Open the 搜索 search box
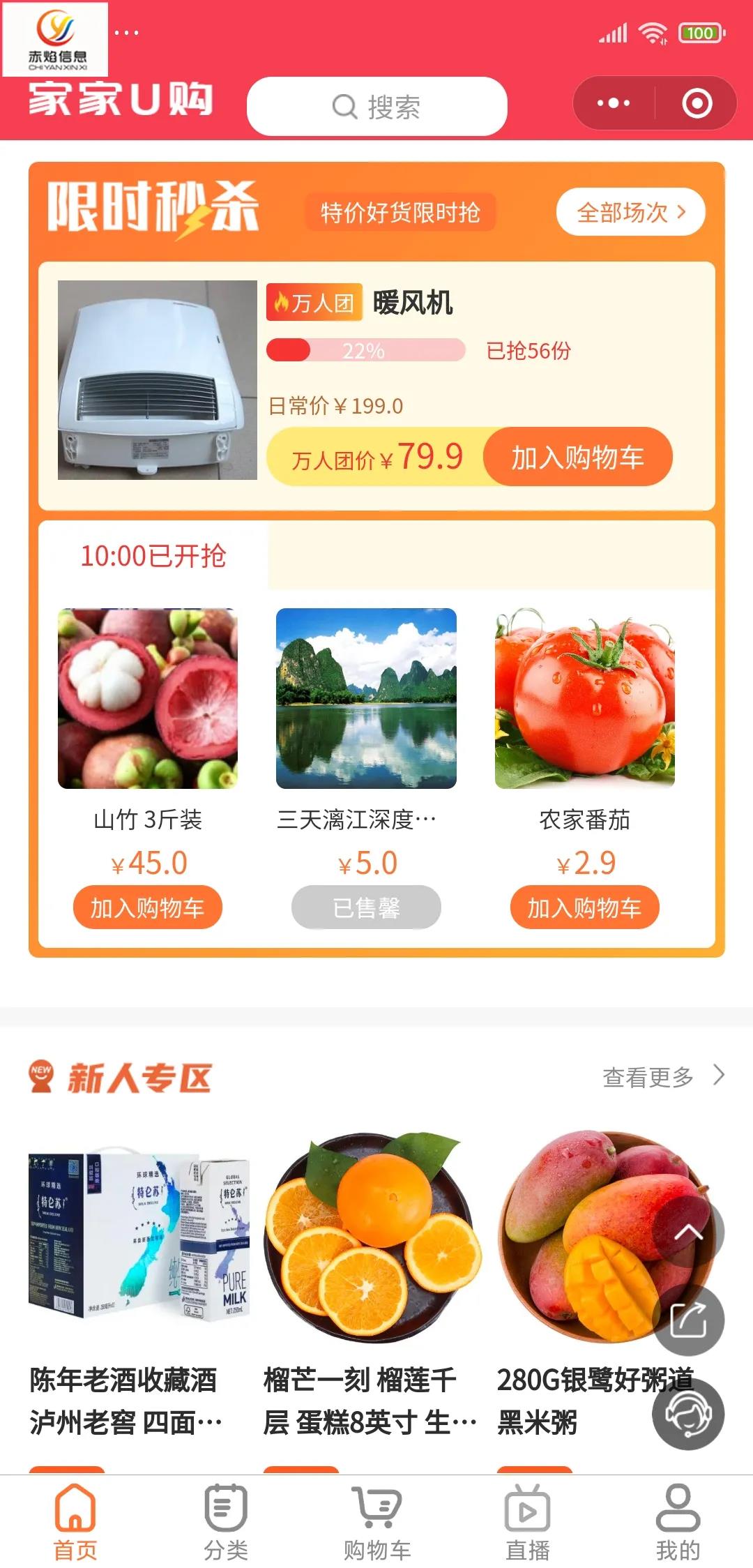Image resolution: width=753 pixels, height=1568 pixels. [x=376, y=107]
